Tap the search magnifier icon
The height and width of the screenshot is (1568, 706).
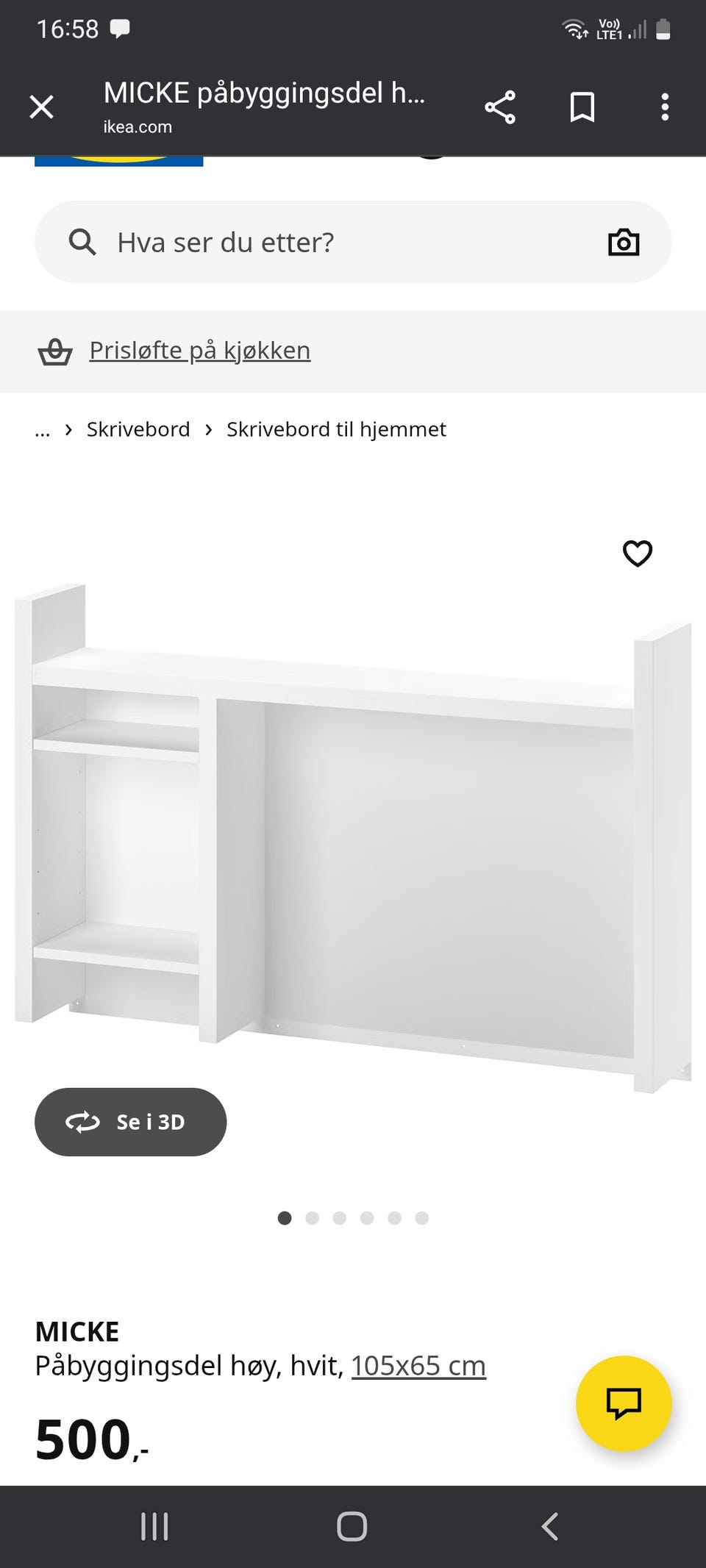tap(83, 241)
